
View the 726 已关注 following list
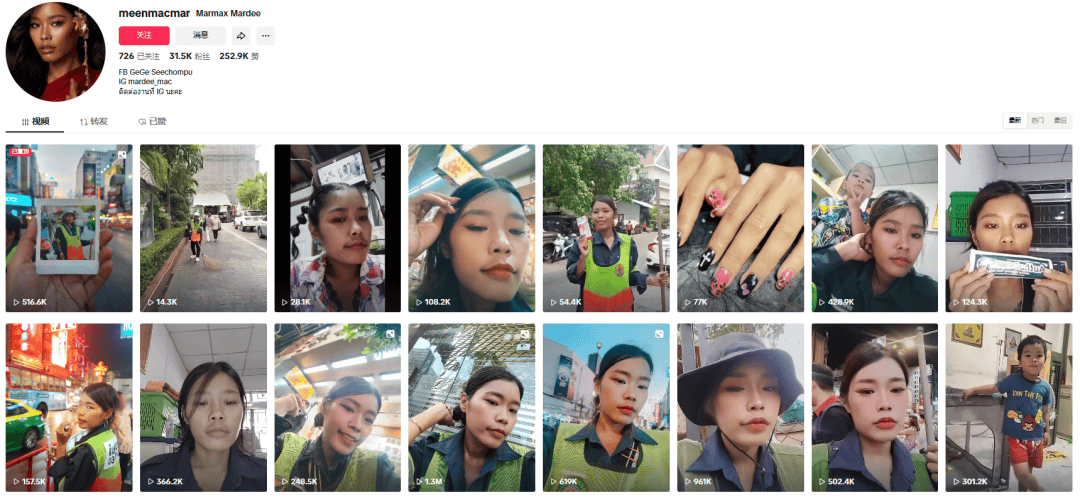tap(139, 56)
